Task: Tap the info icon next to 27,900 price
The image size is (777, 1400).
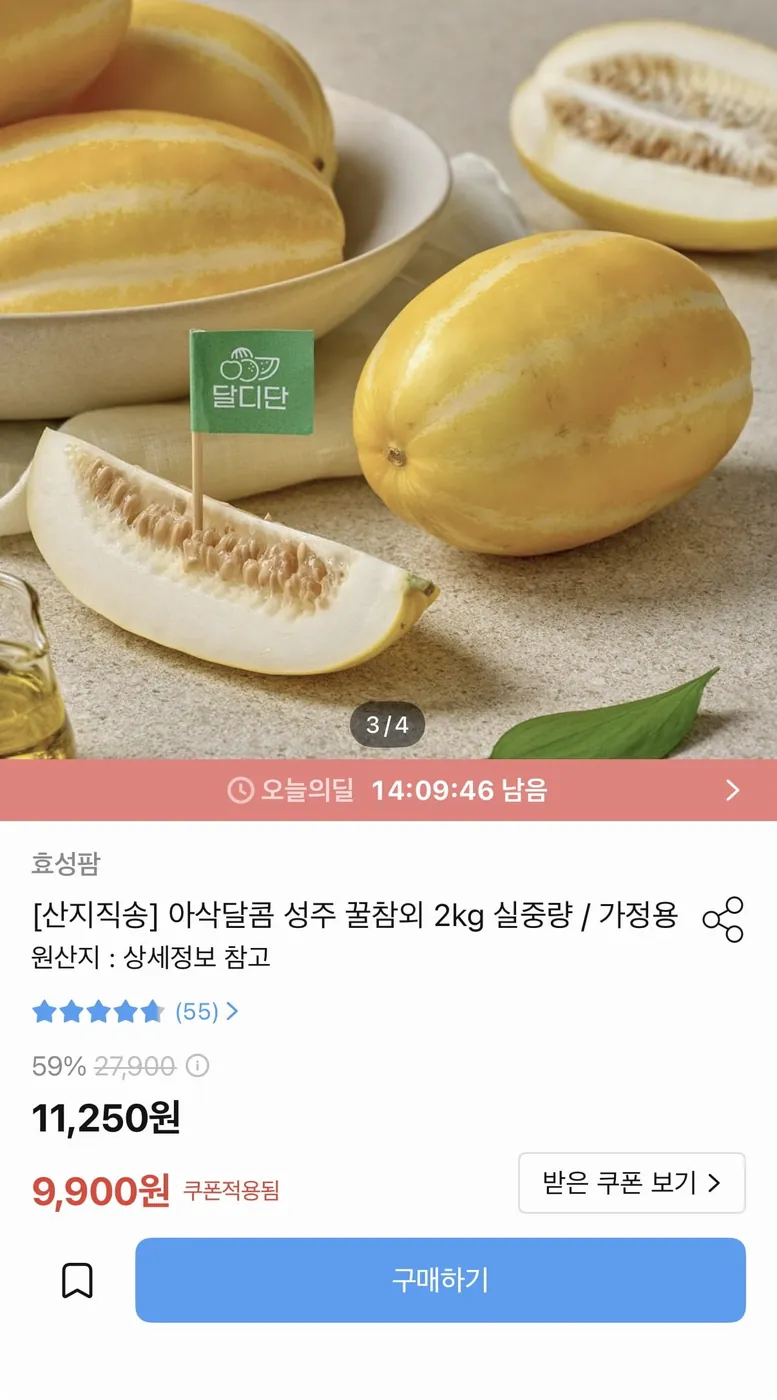Action: [196, 1067]
